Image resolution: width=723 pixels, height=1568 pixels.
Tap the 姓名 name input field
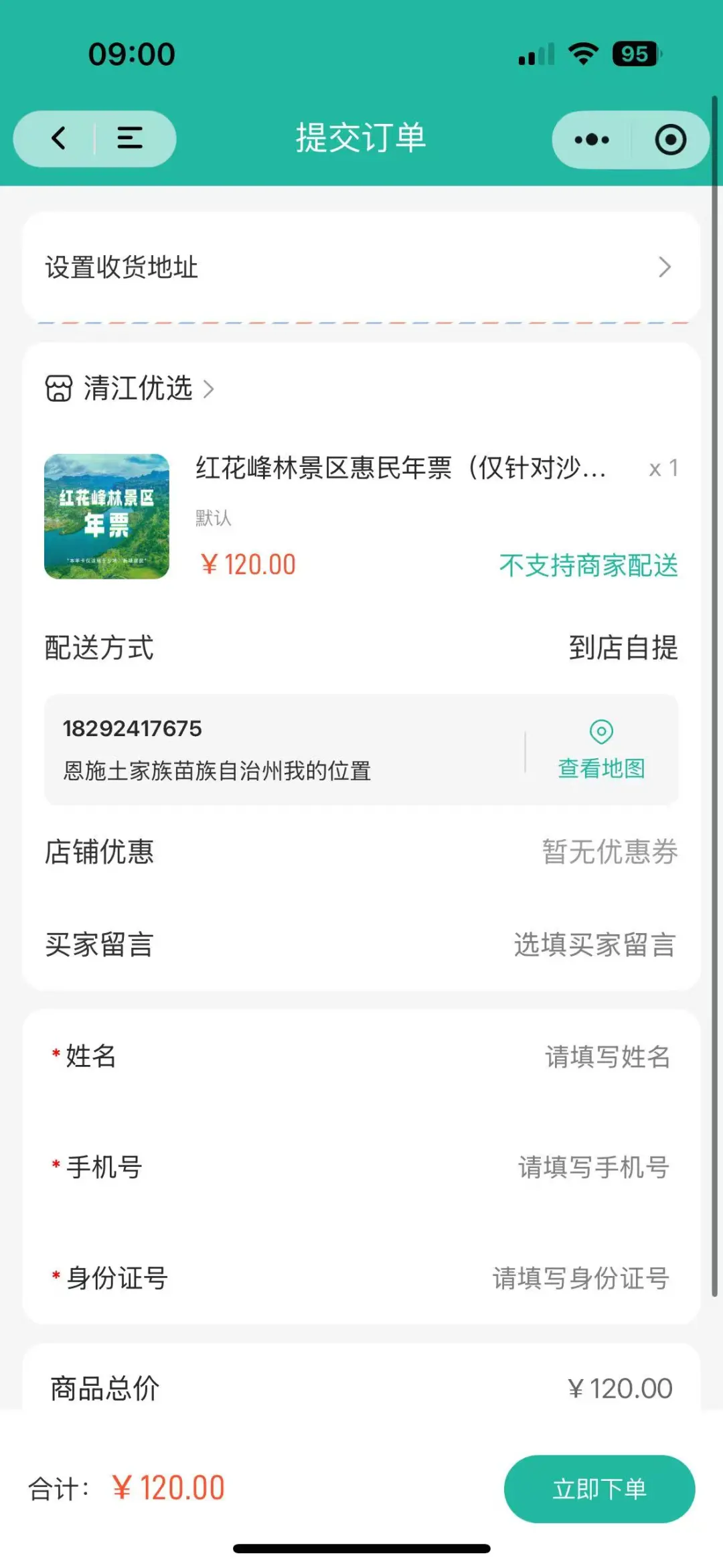click(606, 1056)
